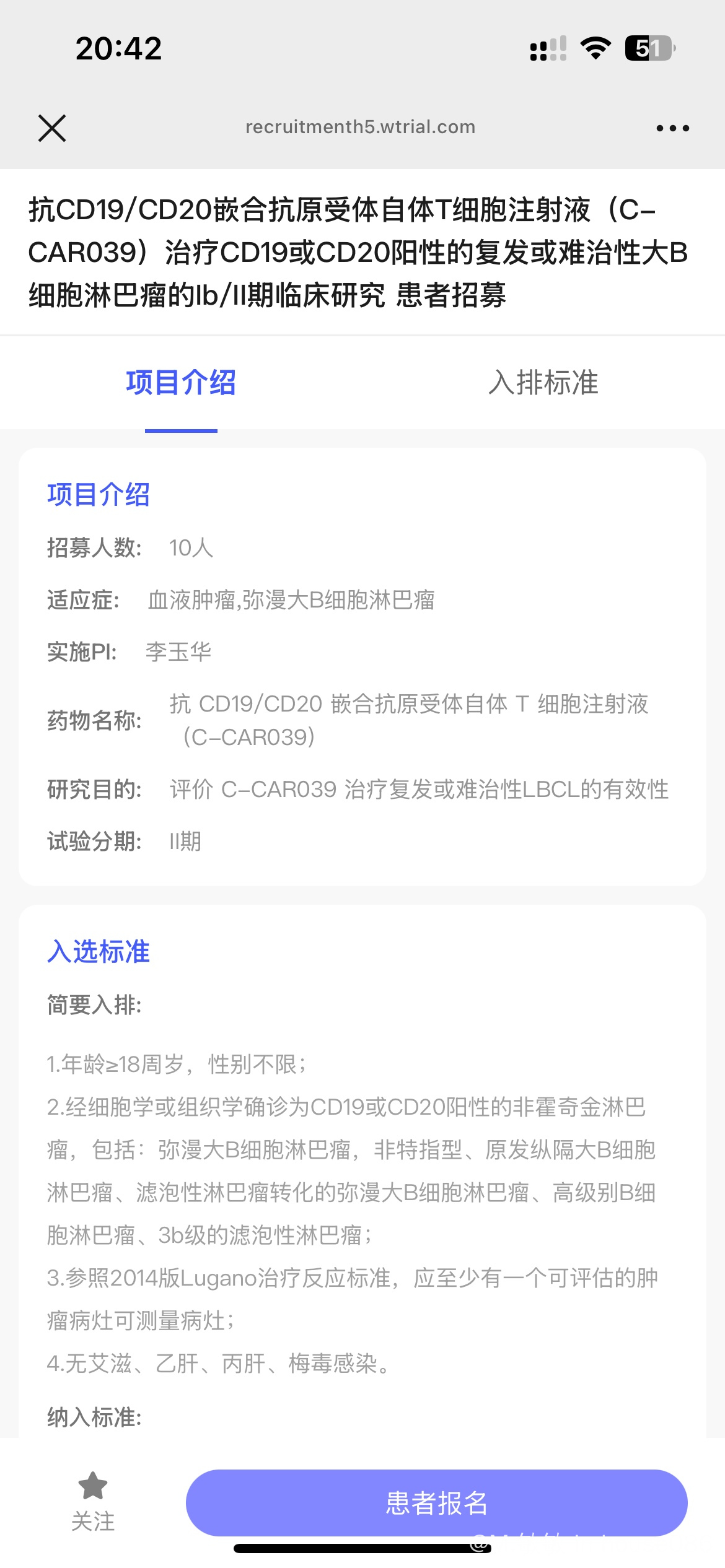Close the web page

click(x=52, y=128)
